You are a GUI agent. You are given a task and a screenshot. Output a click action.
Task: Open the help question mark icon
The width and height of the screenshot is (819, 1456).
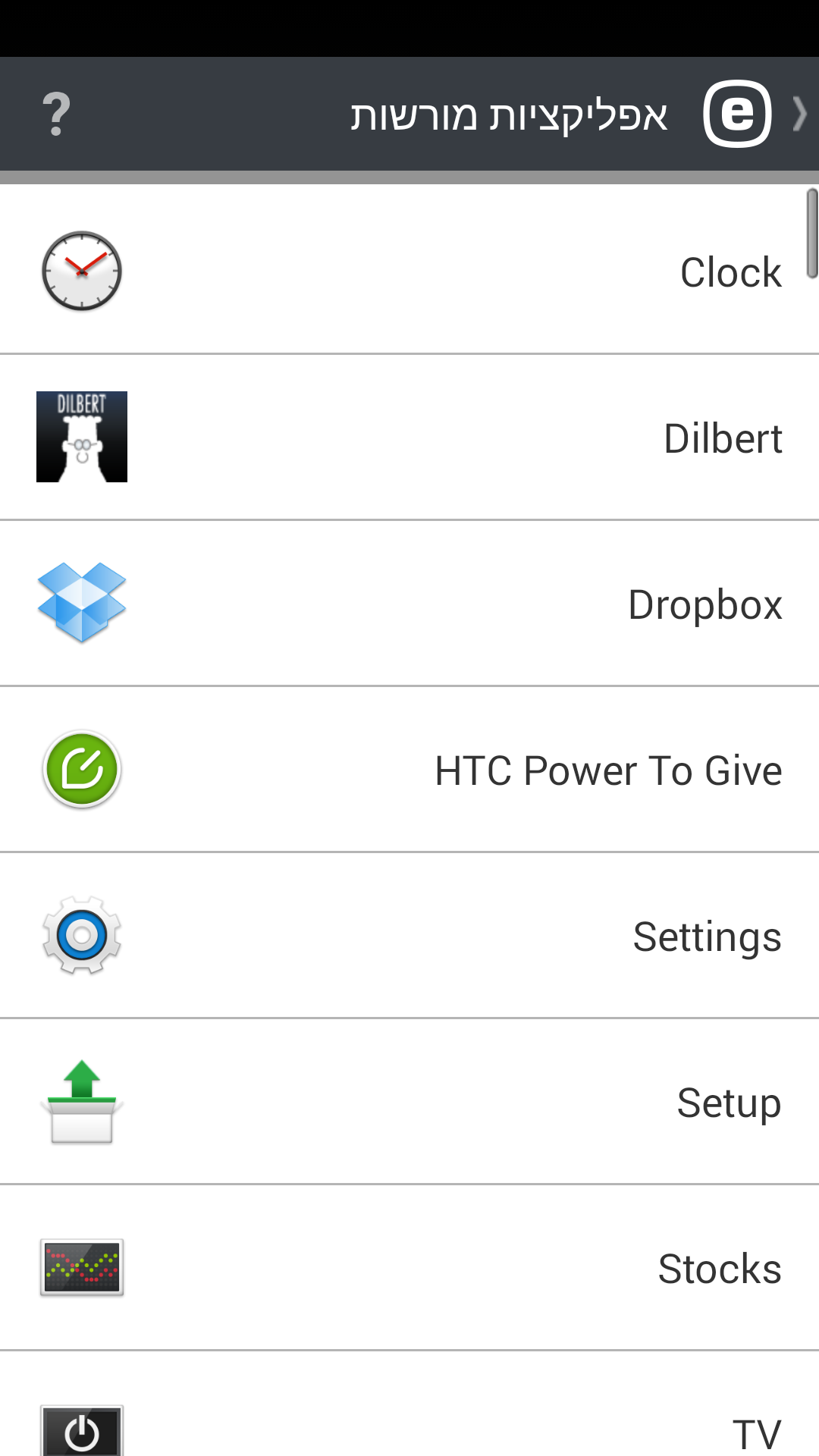point(56,114)
